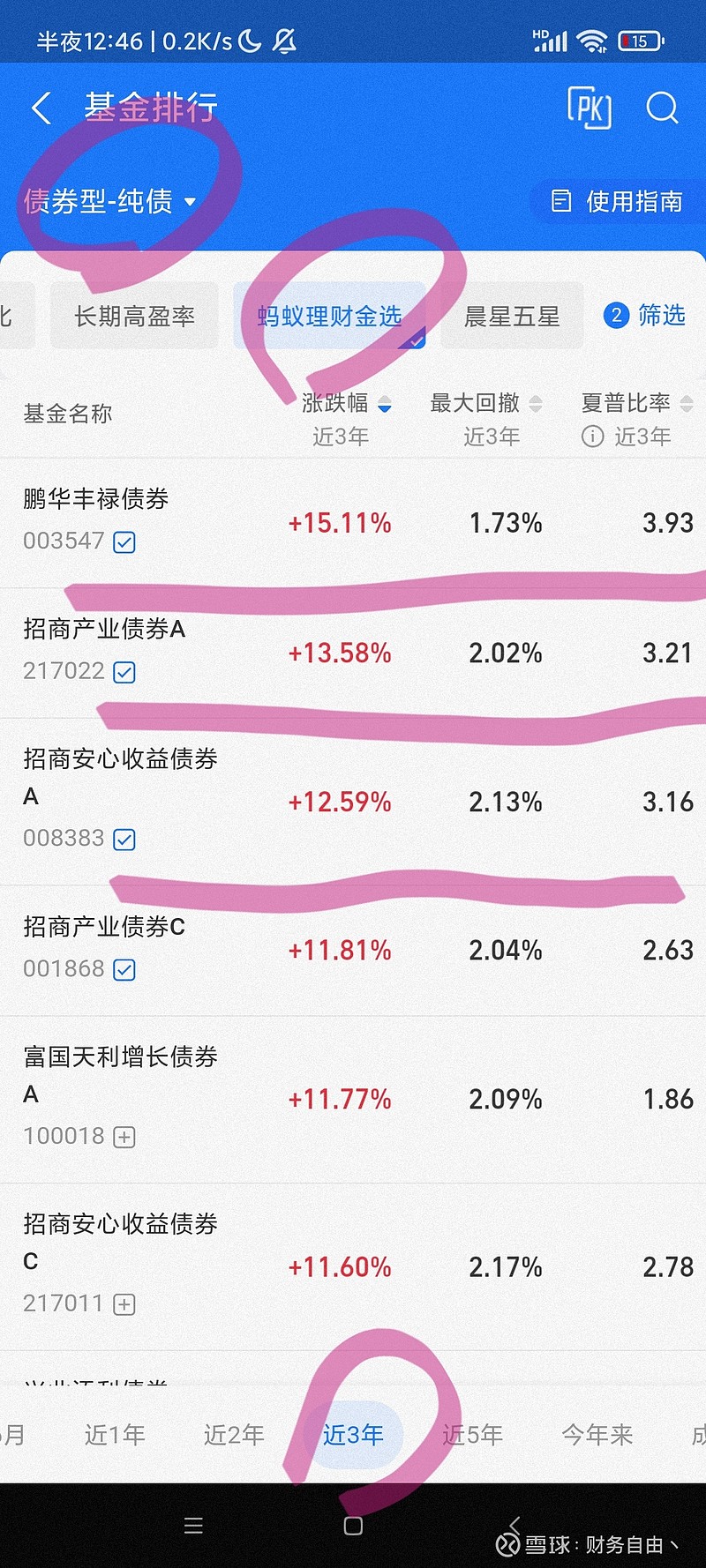Switch to the 近1年 period tab
This screenshot has width=706, height=1568.
click(115, 1435)
